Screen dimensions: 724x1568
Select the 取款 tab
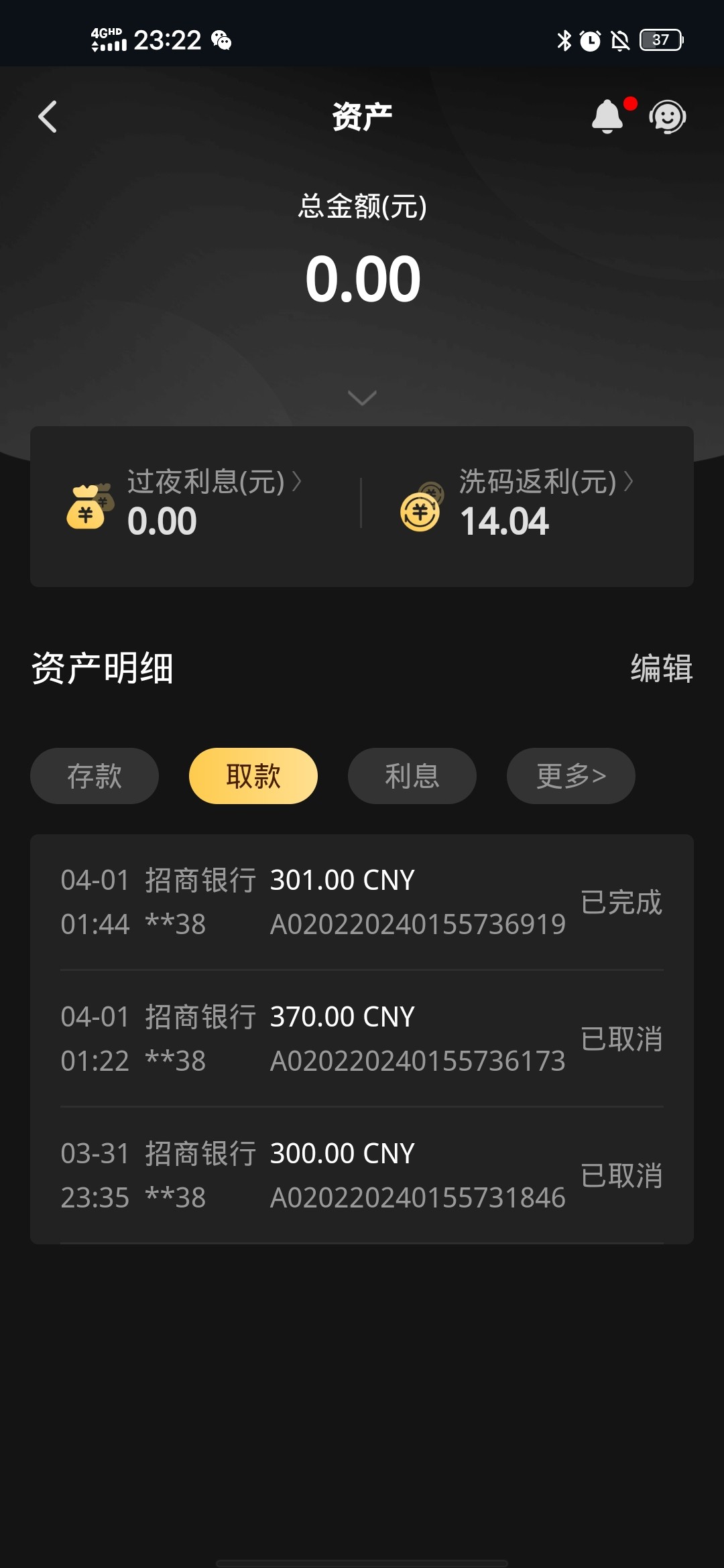(253, 776)
